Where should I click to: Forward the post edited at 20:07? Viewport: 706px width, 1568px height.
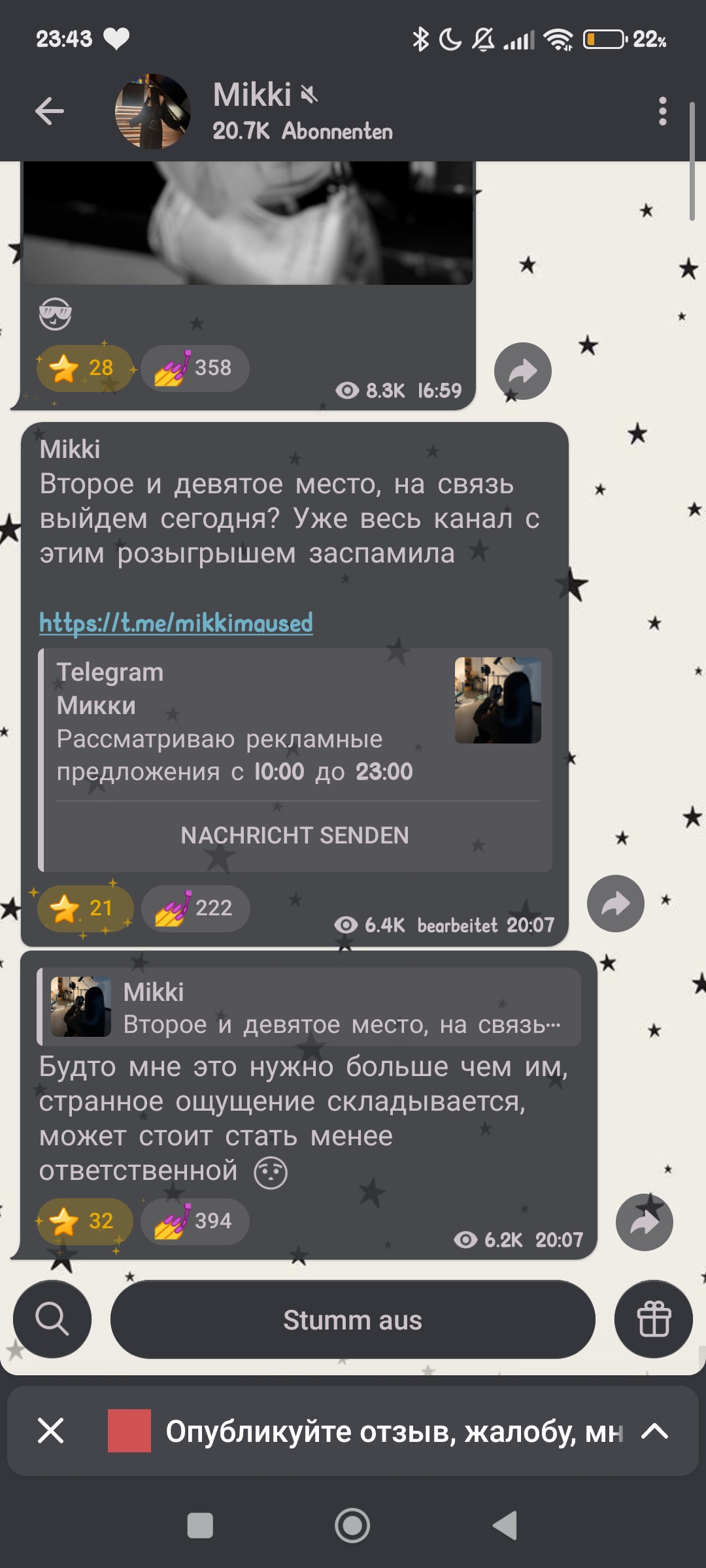pyautogui.click(x=615, y=904)
